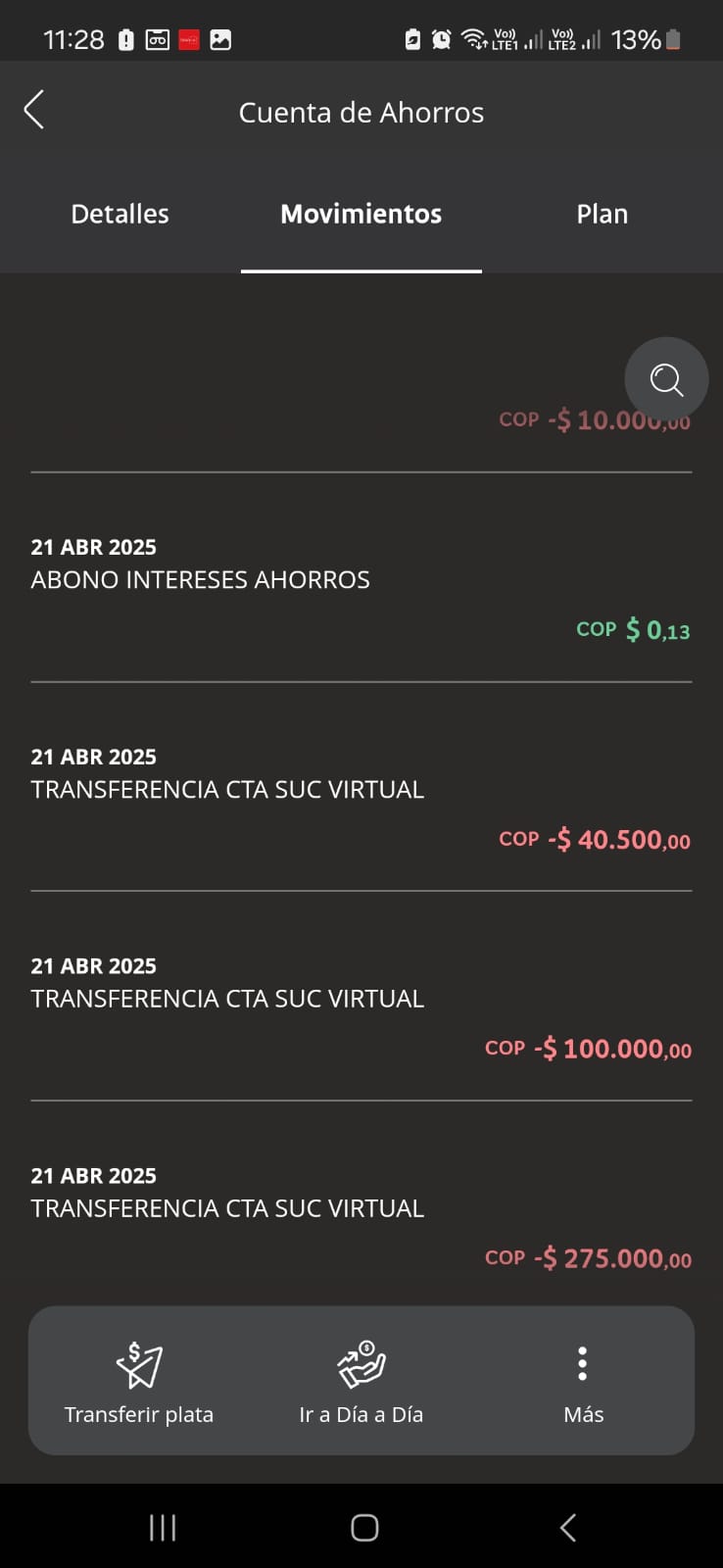Switch to the Detalles tab

point(120,214)
